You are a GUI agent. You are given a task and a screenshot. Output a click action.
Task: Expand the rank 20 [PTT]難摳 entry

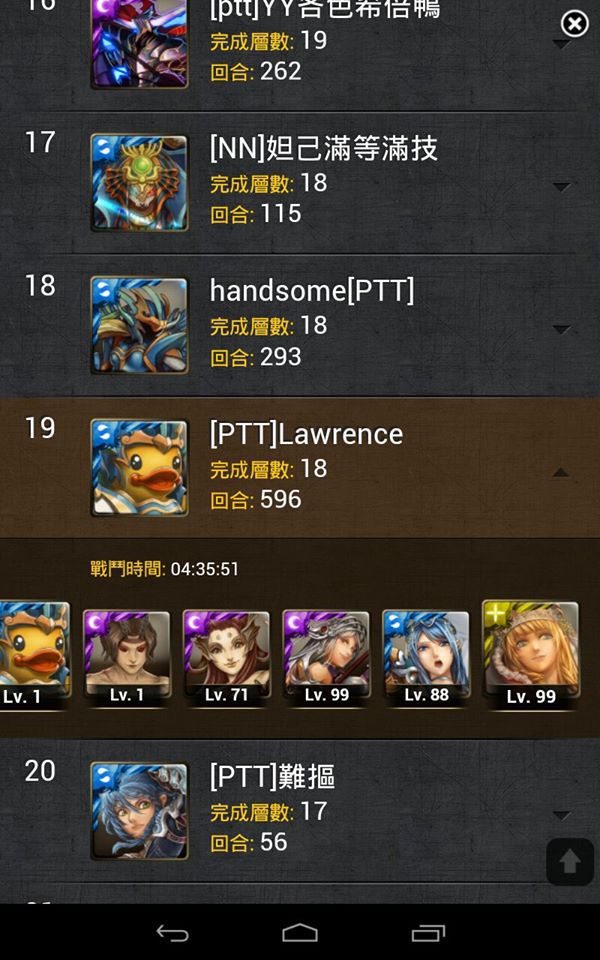click(561, 815)
